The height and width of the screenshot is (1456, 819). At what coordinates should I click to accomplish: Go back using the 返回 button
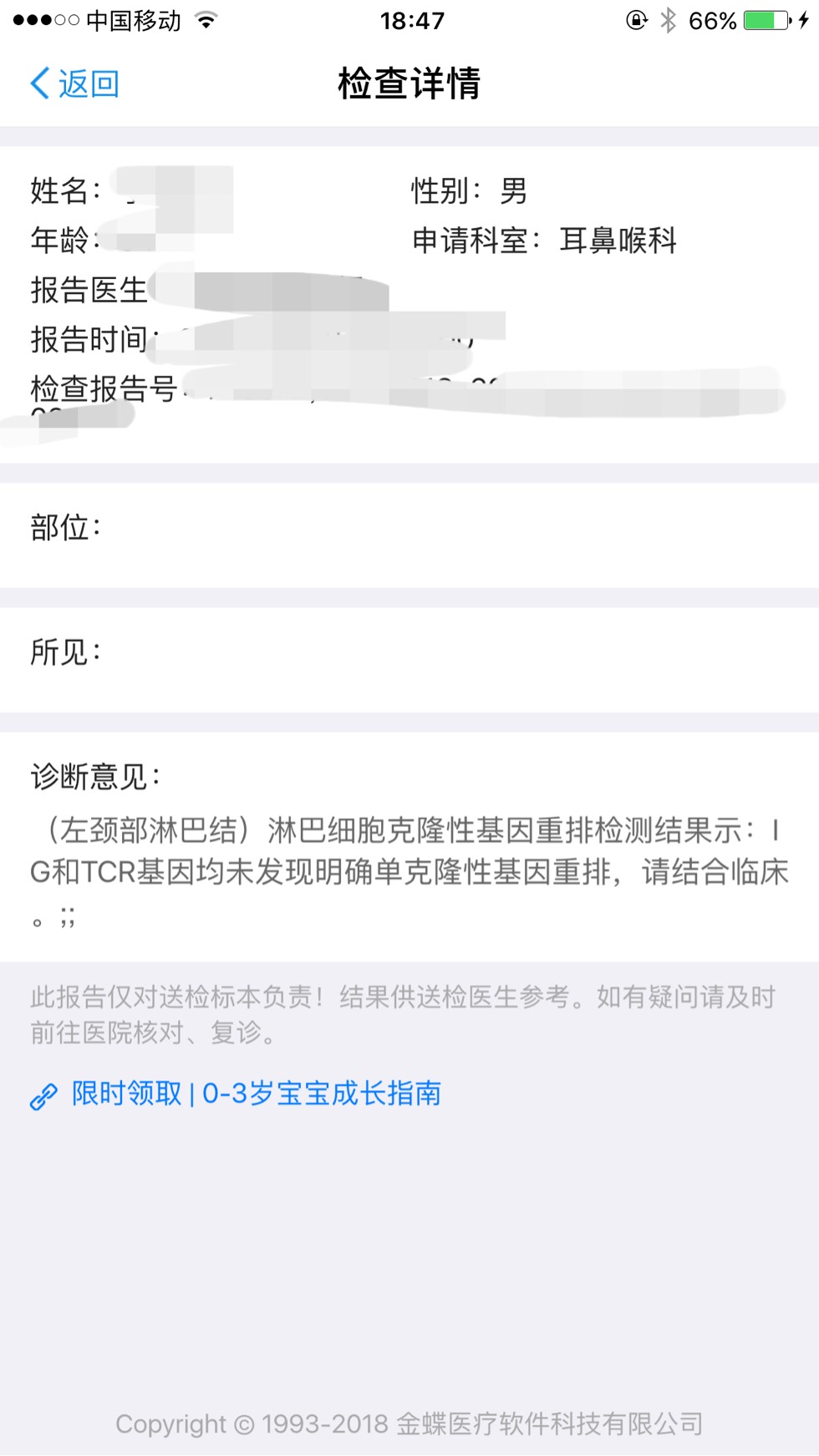75,84
